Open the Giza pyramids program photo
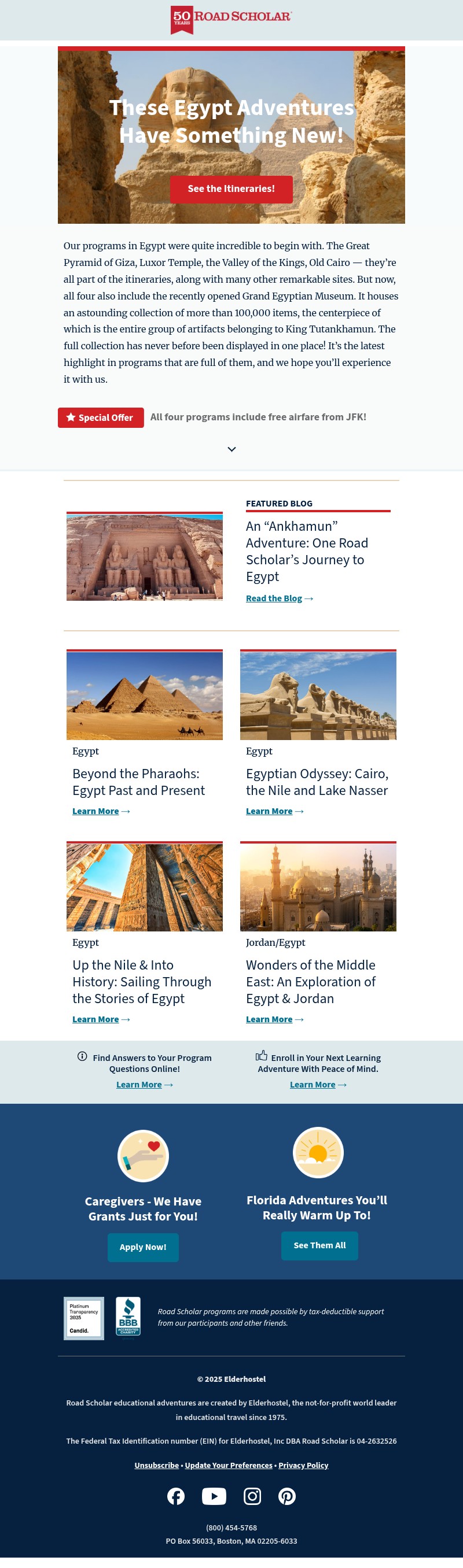This screenshot has width=463, height=1568. click(x=144, y=695)
